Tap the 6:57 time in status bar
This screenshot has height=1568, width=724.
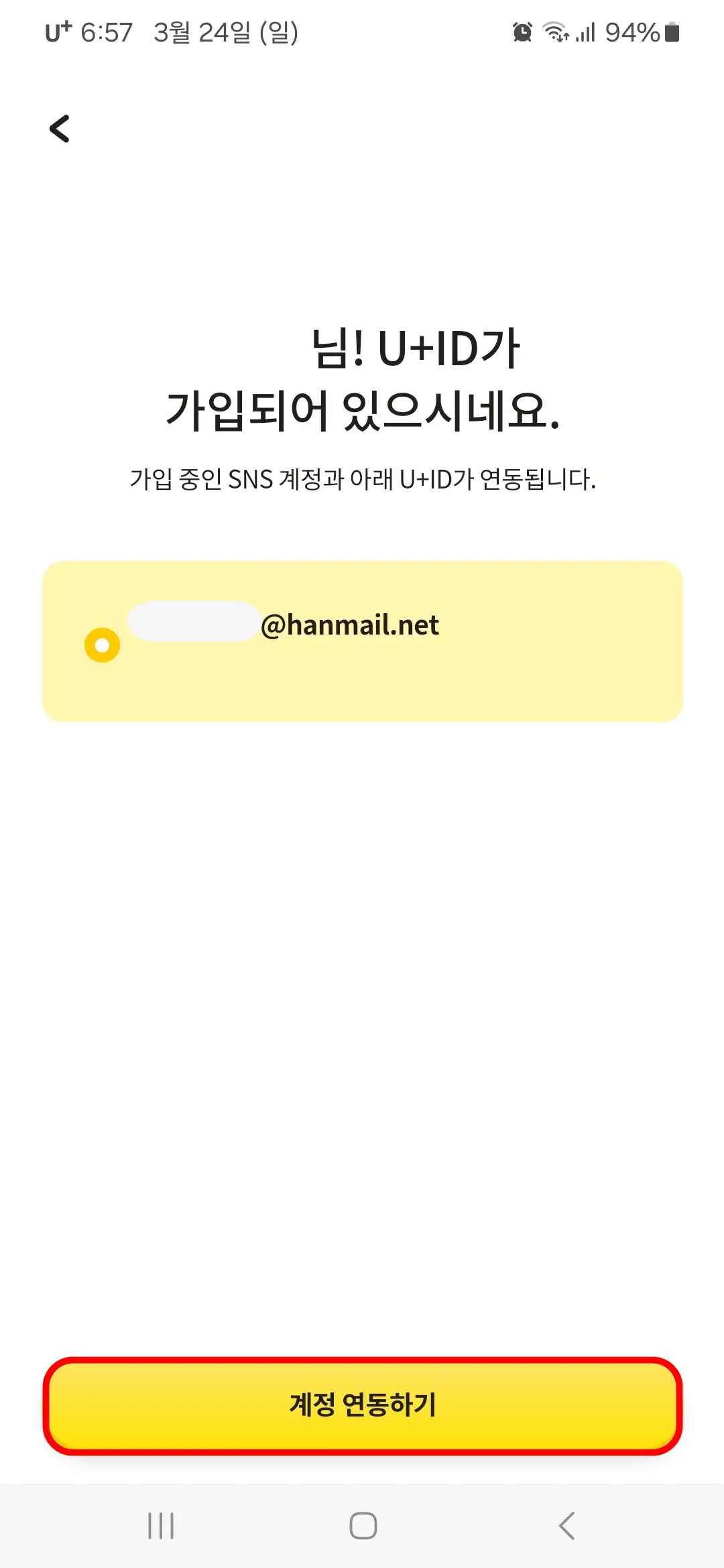point(107,31)
